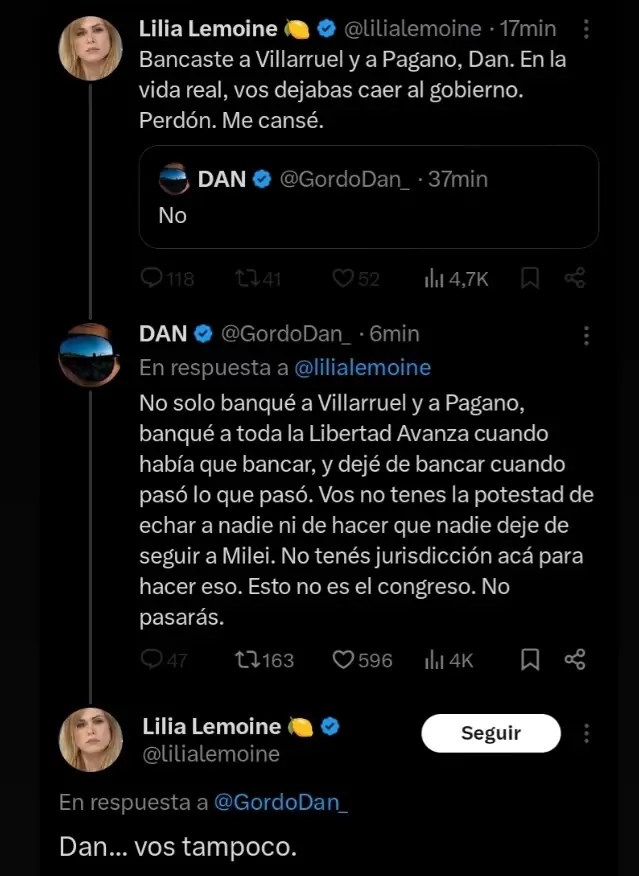Open overflow menu on DAN's 6min reply

586,335
